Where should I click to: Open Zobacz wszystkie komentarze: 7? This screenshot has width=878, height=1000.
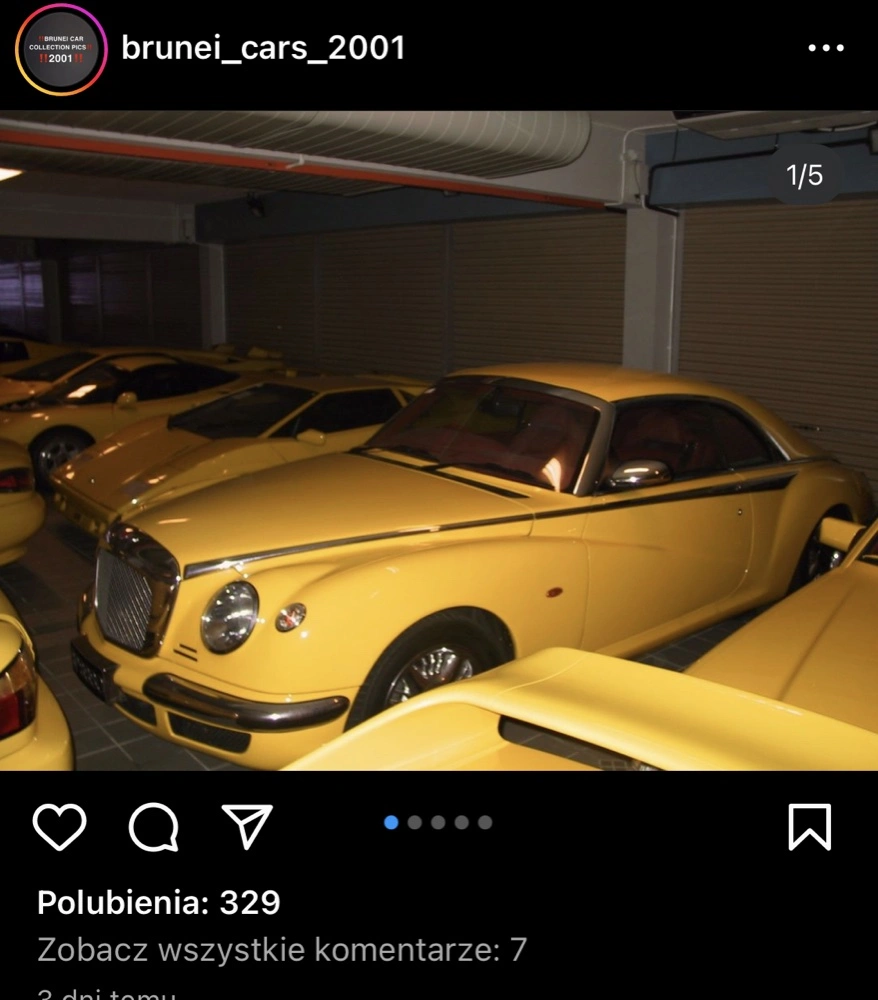point(282,949)
